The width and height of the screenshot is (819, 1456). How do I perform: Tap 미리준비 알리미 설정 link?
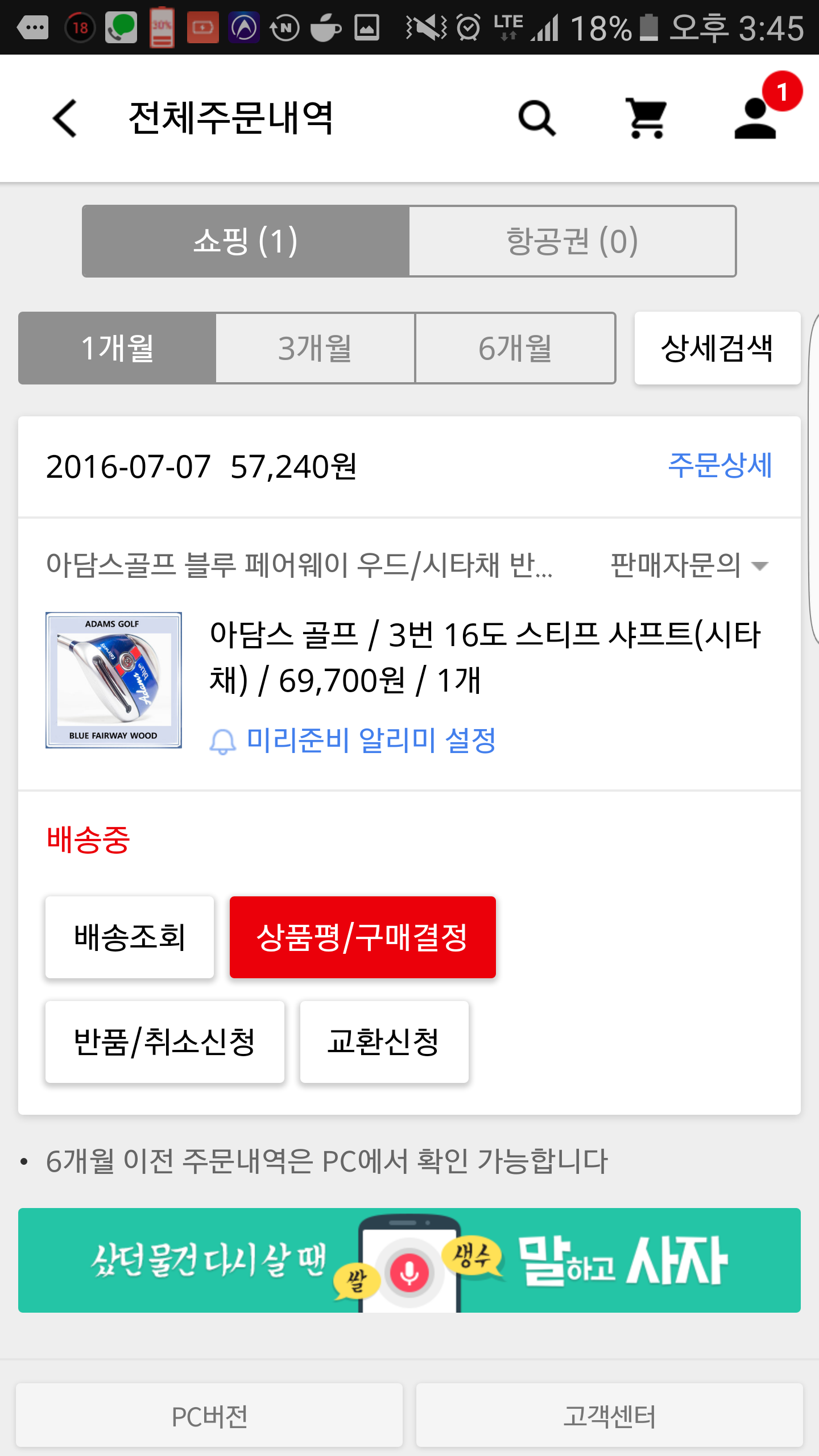pos(370,741)
